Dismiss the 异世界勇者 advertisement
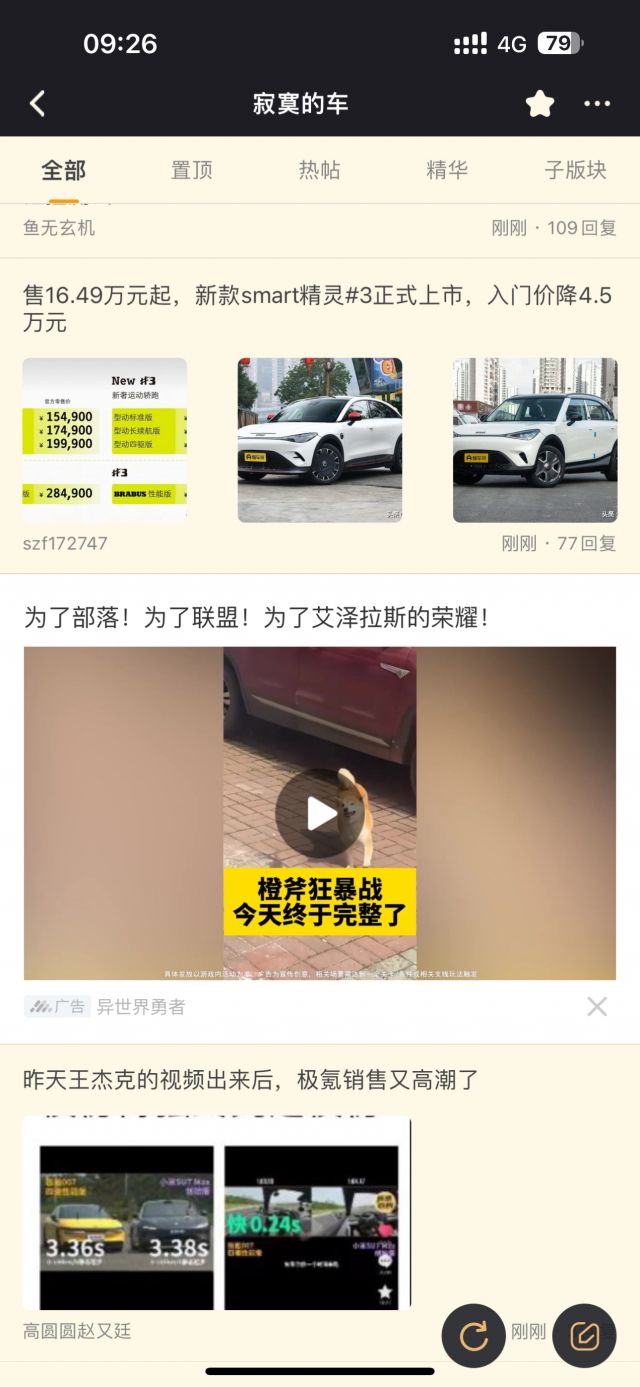Screen dimensions: 640x1387 tap(597, 1006)
